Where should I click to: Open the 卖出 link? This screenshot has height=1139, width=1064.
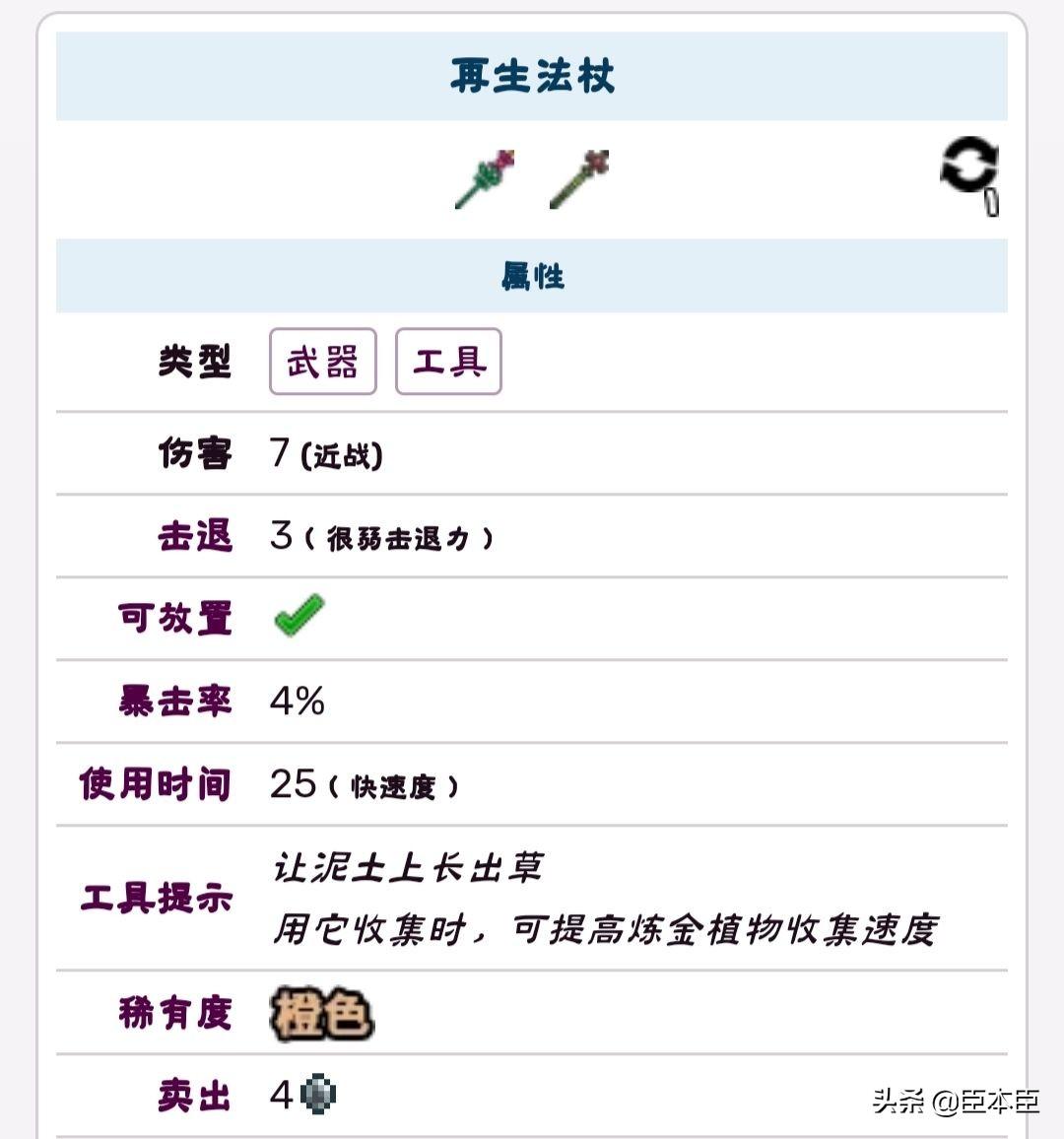195,1096
